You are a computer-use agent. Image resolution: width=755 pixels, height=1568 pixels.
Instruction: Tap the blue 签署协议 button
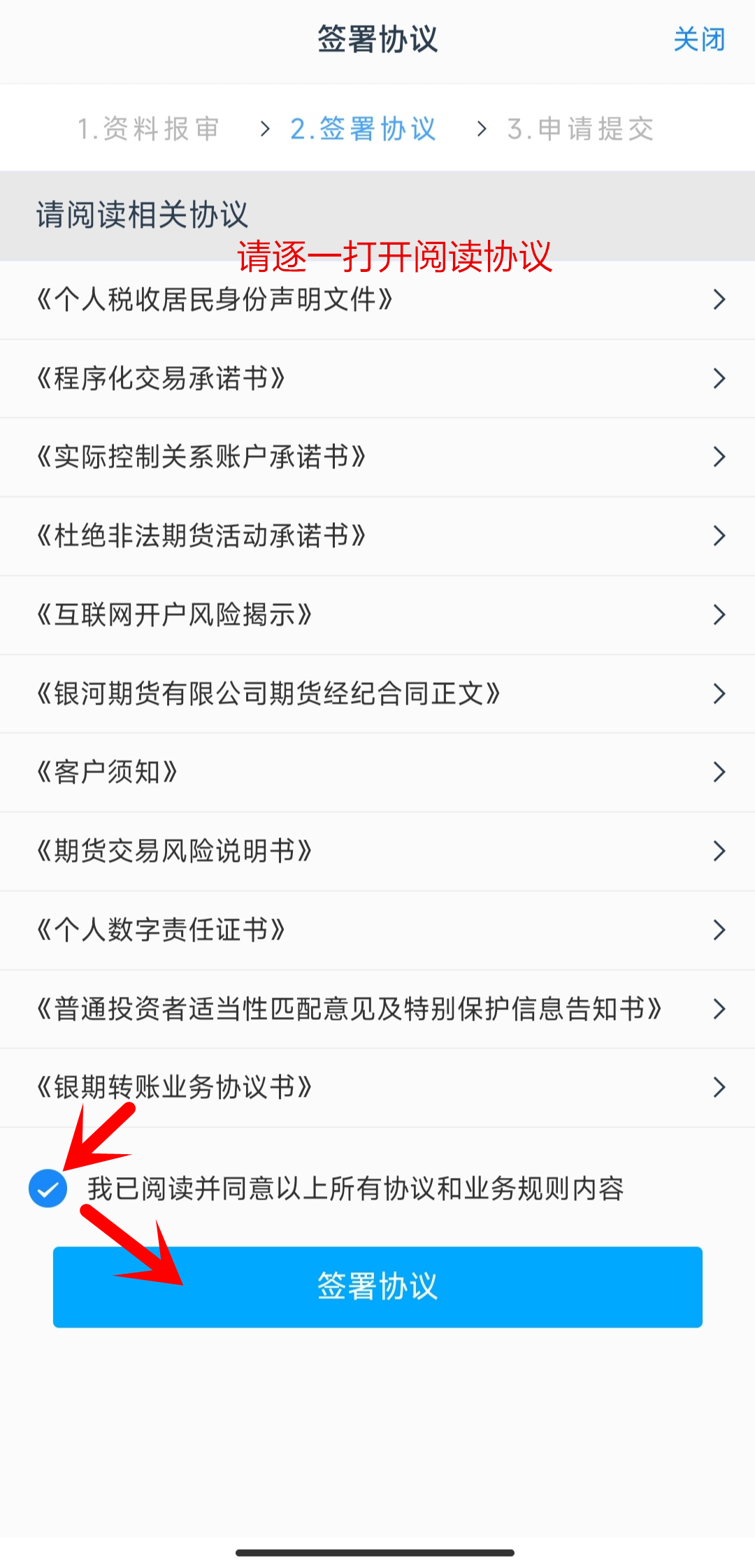point(377,1287)
